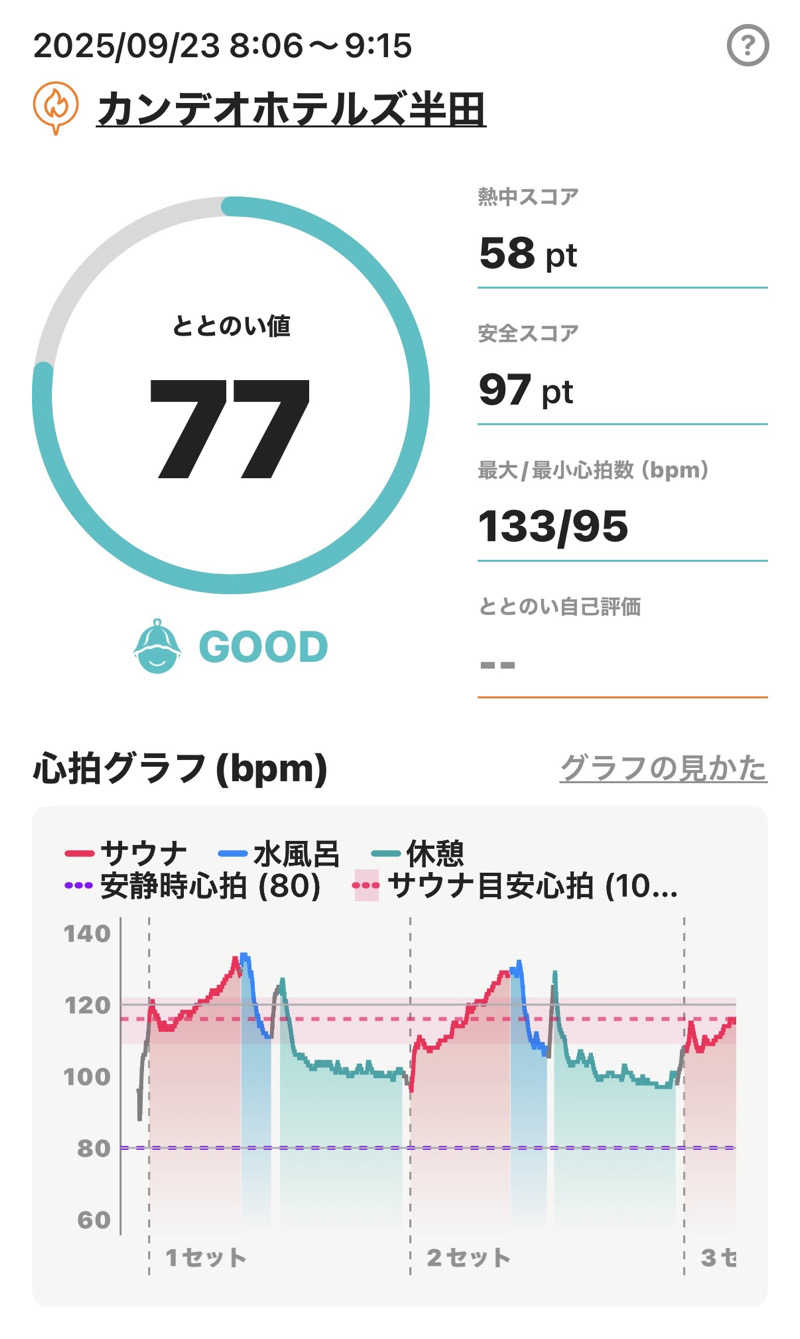Open the グラフの見かた guide link
The image size is (800, 1339).
point(663,768)
